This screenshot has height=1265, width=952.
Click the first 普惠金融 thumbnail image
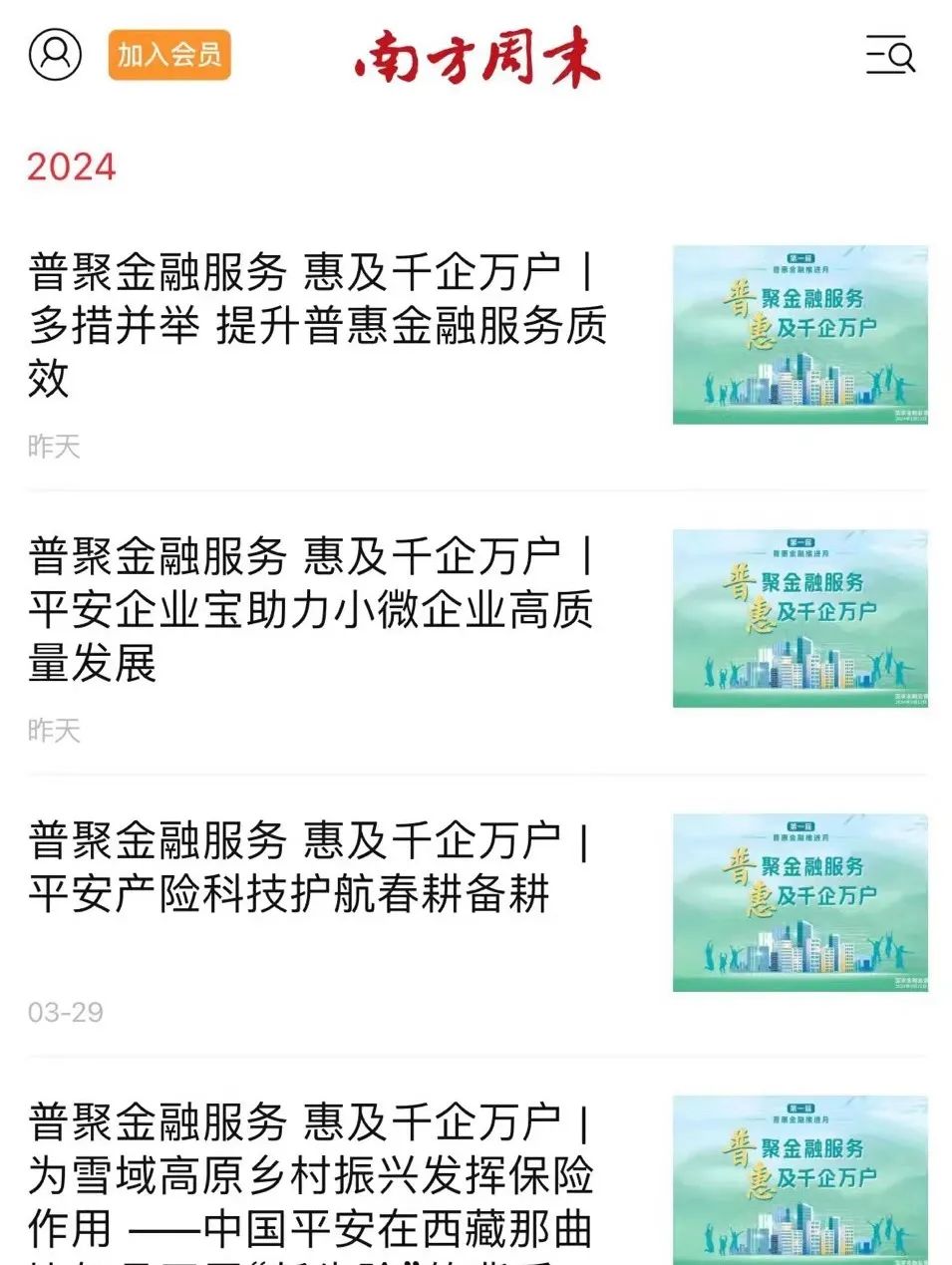click(x=797, y=330)
